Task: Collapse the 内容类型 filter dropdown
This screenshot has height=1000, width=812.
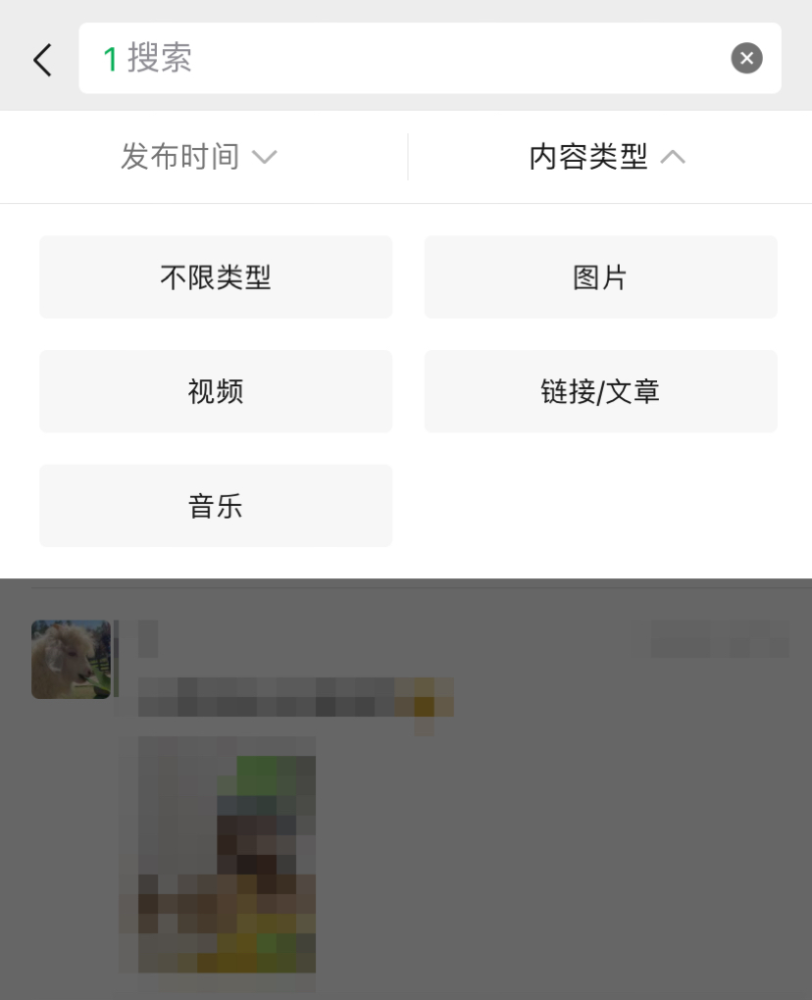Action: (x=607, y=157)
